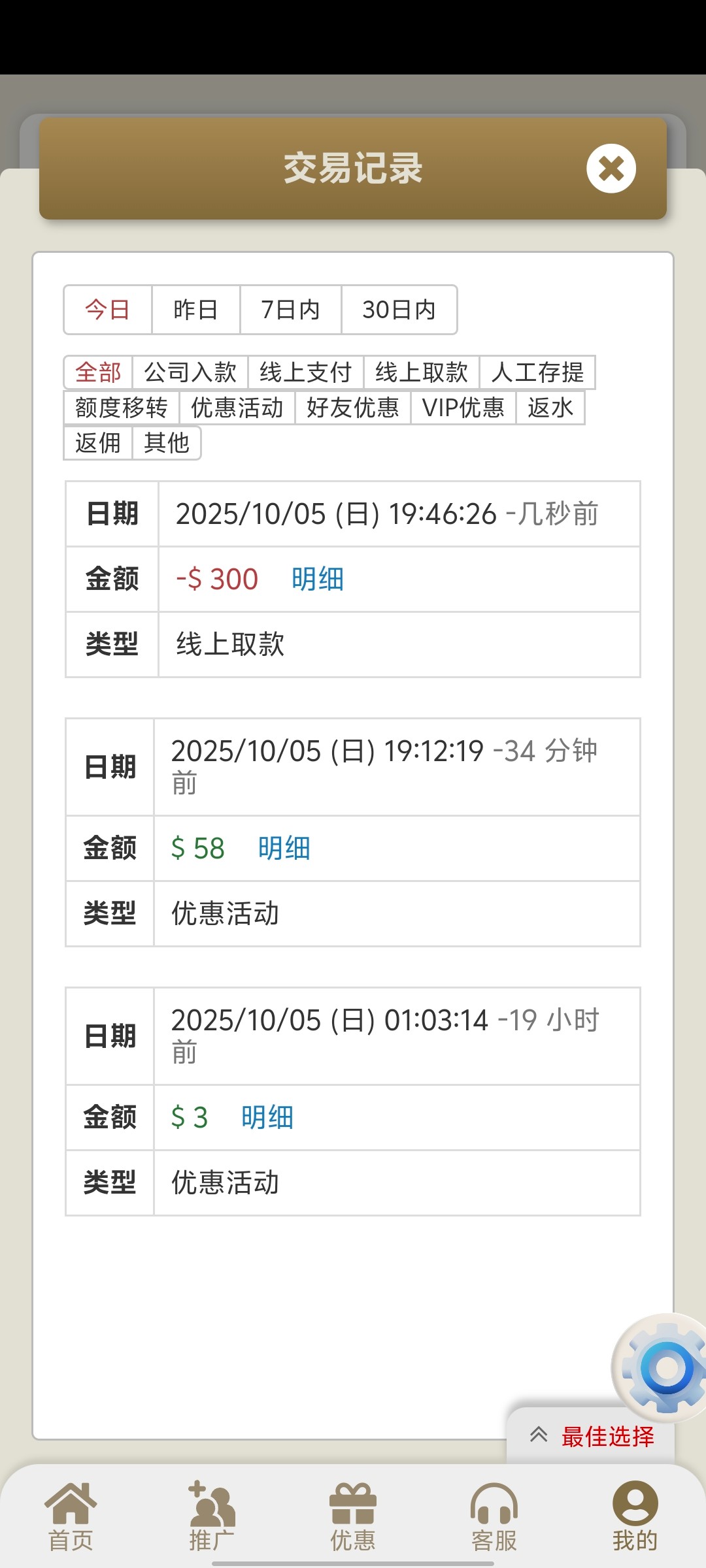Go to the 首页 tab

tap(71, 1516)
